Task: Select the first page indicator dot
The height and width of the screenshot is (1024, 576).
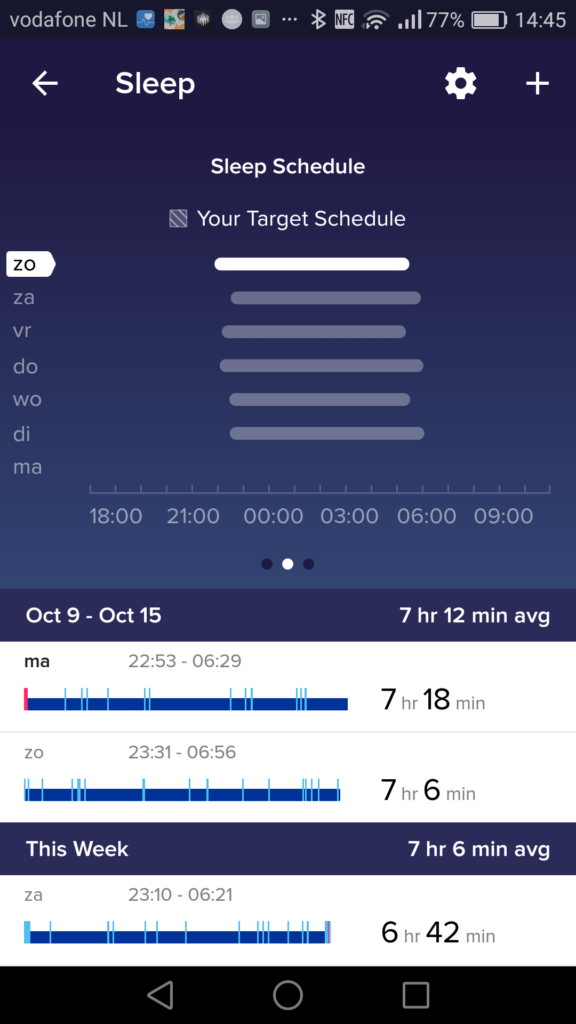Action: click(266, 564)
